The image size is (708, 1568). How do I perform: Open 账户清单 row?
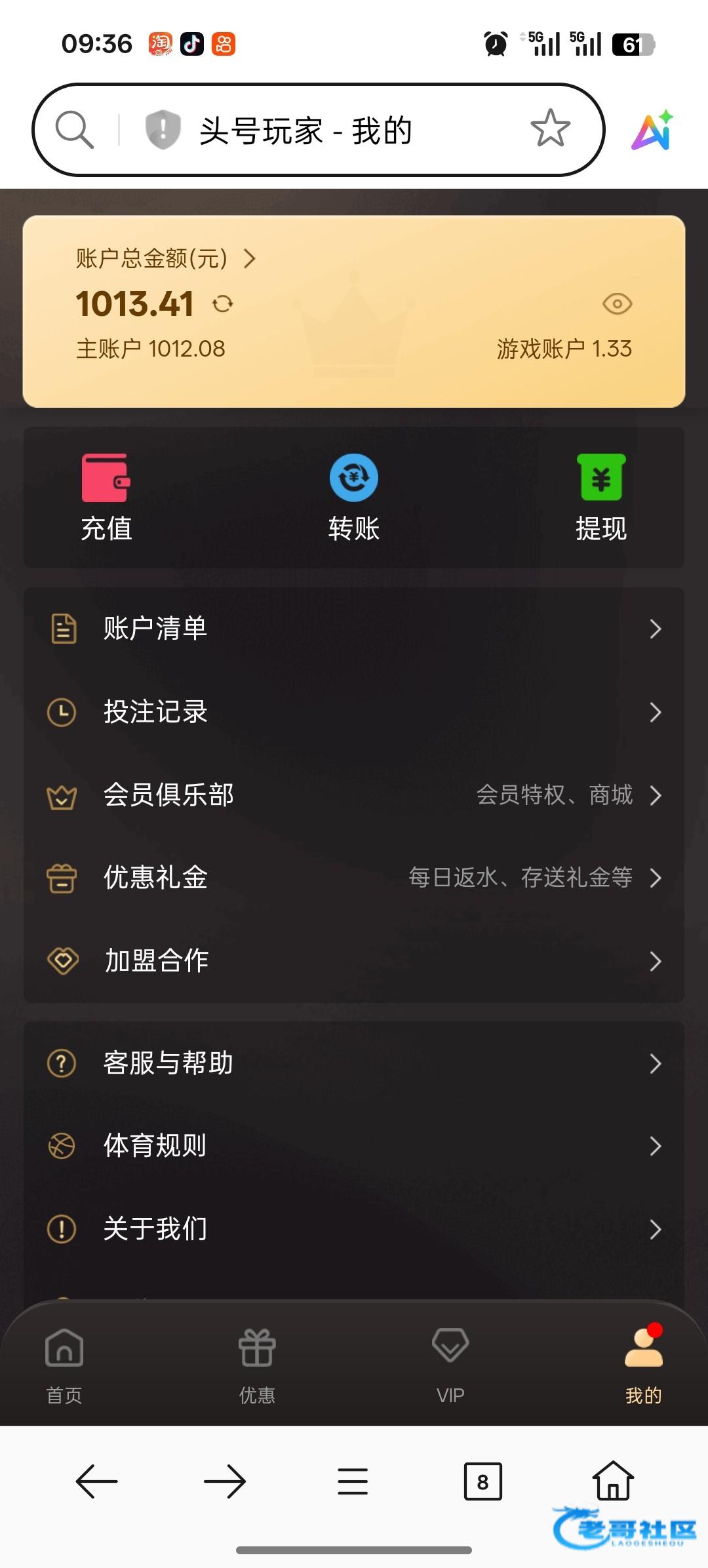354,629
